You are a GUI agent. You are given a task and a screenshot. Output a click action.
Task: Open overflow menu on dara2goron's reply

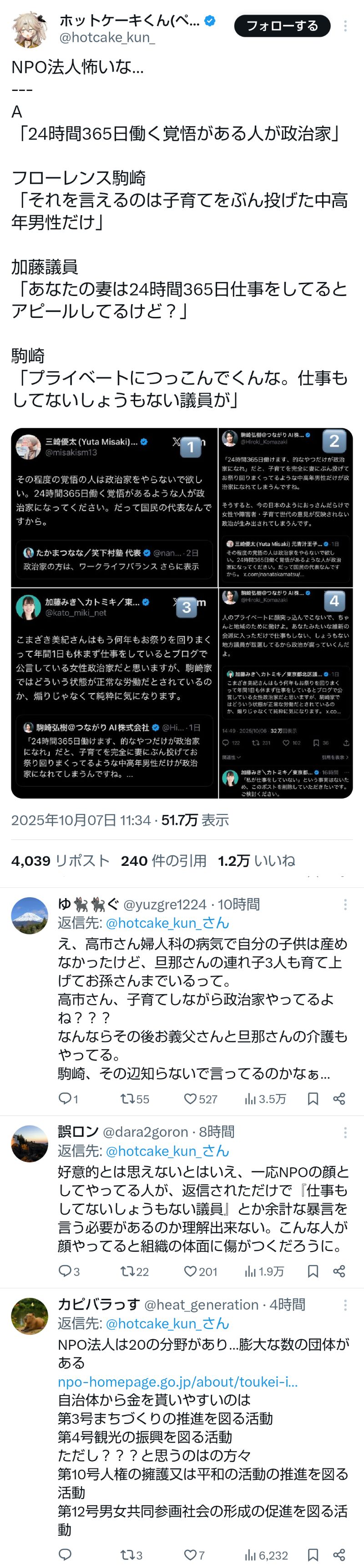(345, 1131)
